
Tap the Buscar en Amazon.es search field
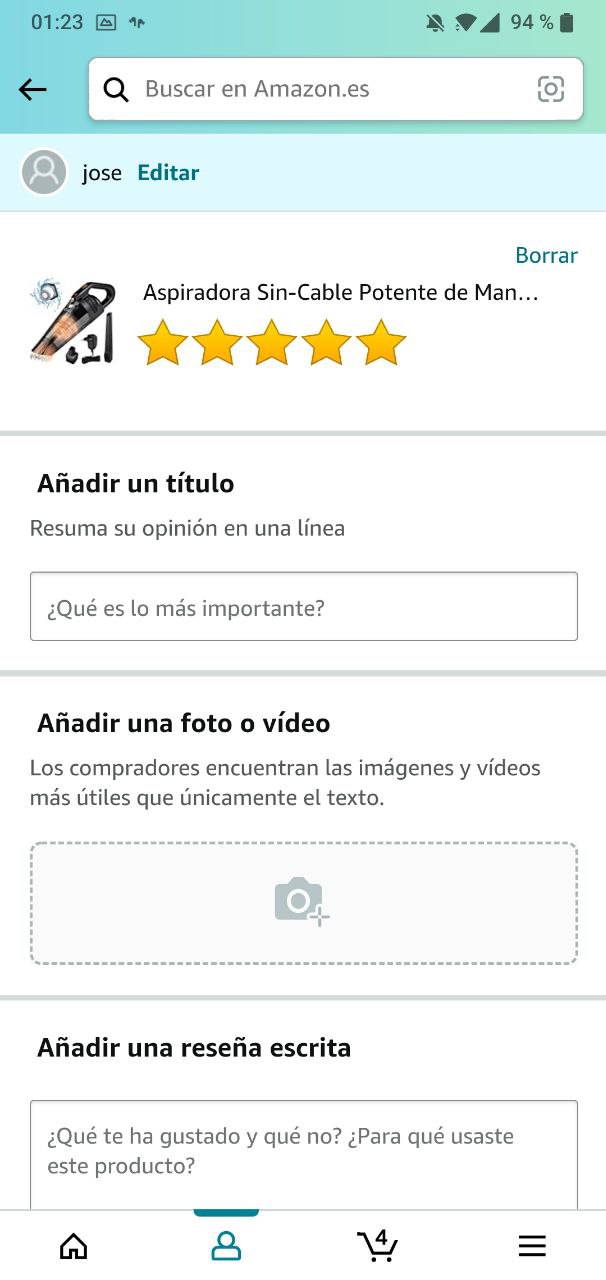tap(330, 89)
